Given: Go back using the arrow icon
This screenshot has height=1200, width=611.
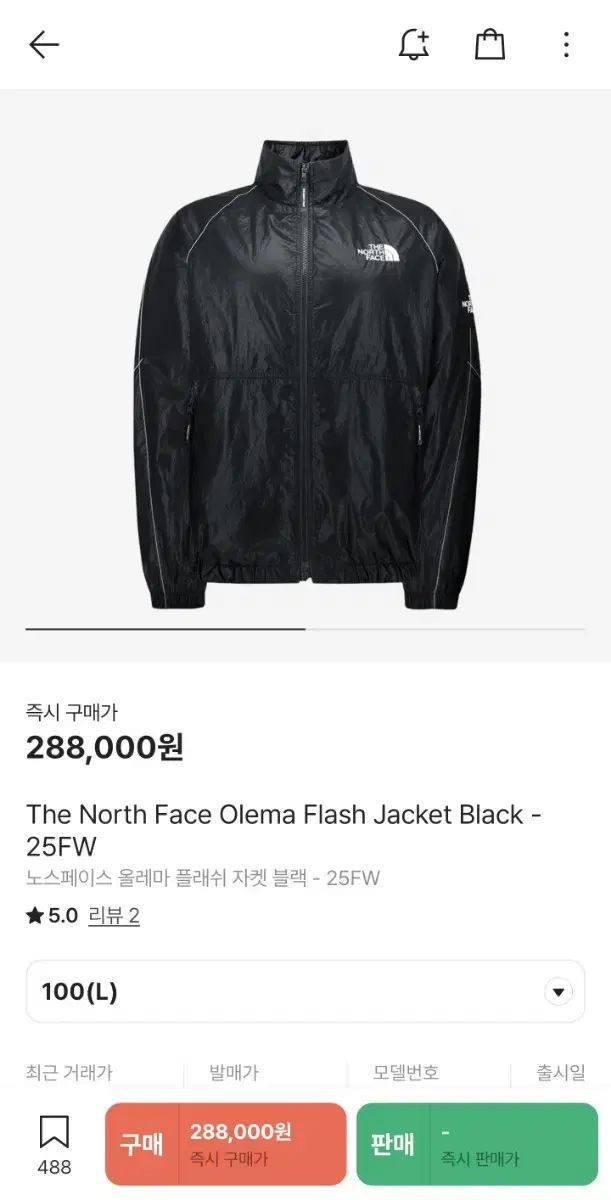Looking at the screenshot, I should (x=44, y=45).
